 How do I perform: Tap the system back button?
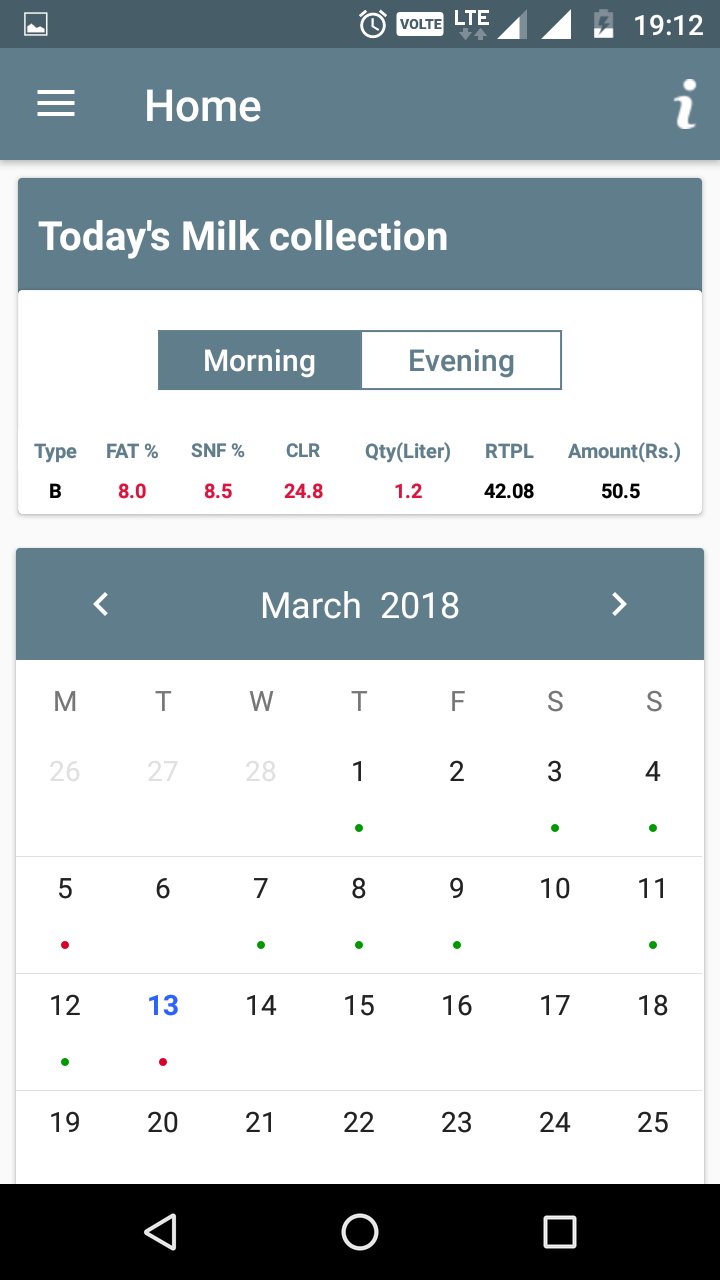click(x=160, y=1232)
